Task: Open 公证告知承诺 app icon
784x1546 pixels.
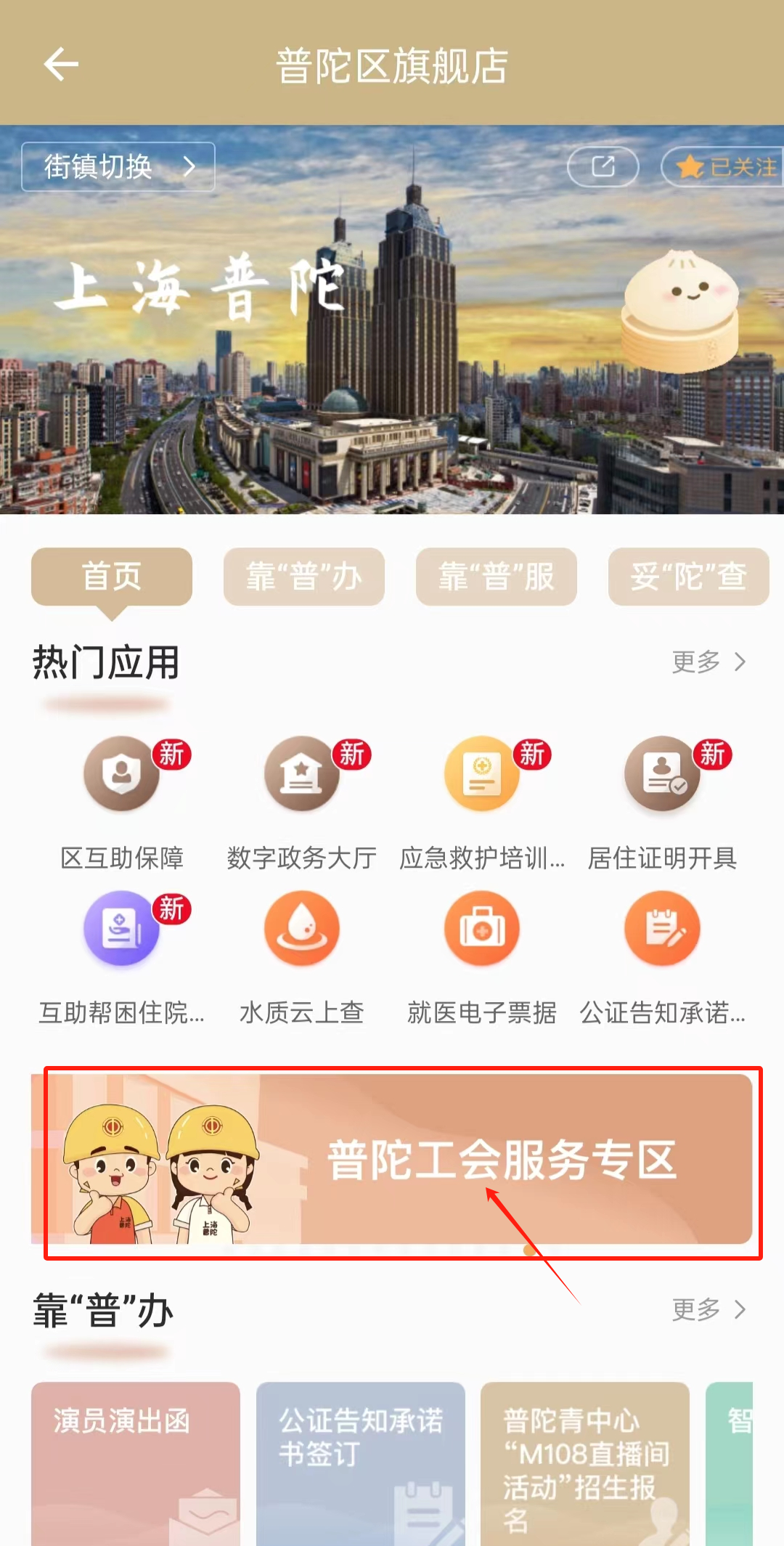Action: click(662, 929)
